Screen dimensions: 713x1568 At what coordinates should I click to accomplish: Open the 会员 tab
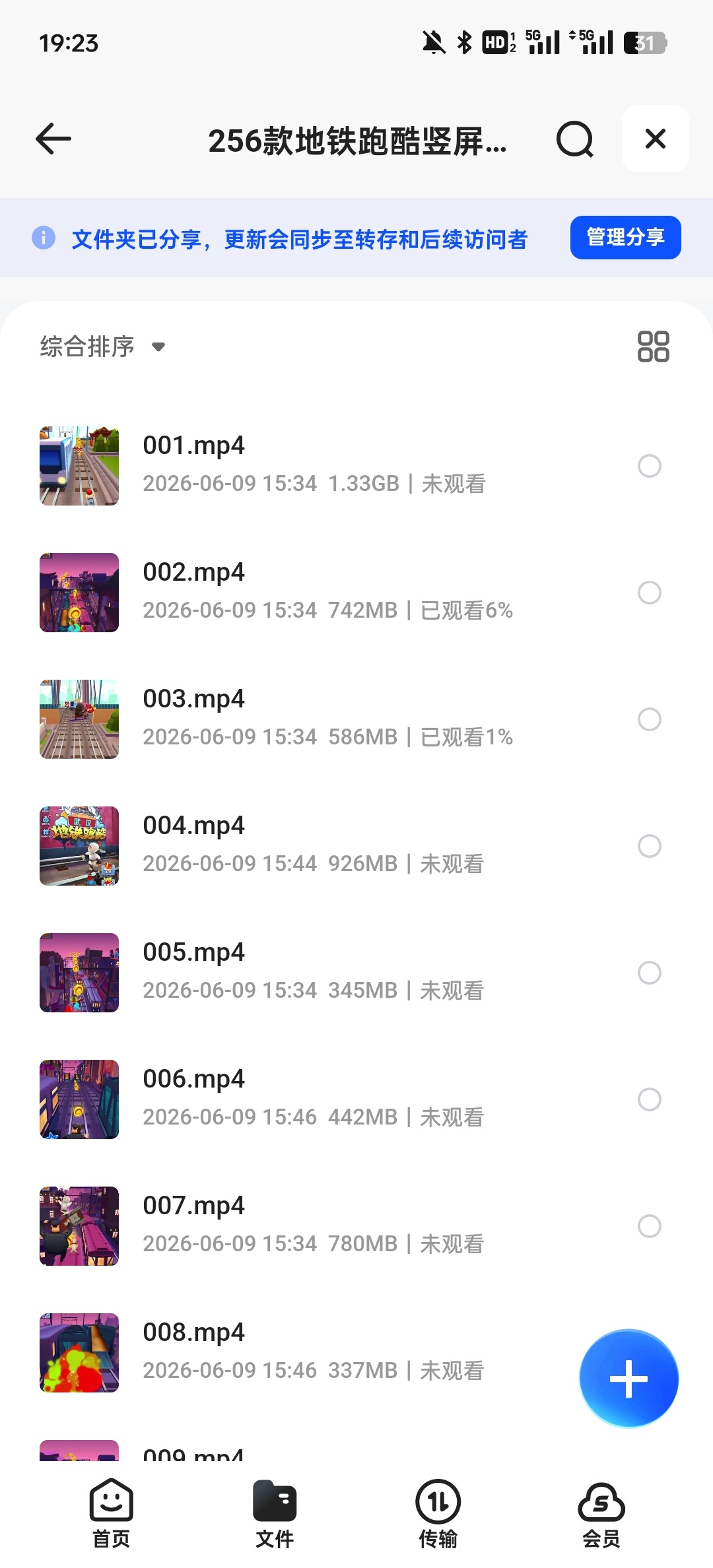click(601, 1514)
